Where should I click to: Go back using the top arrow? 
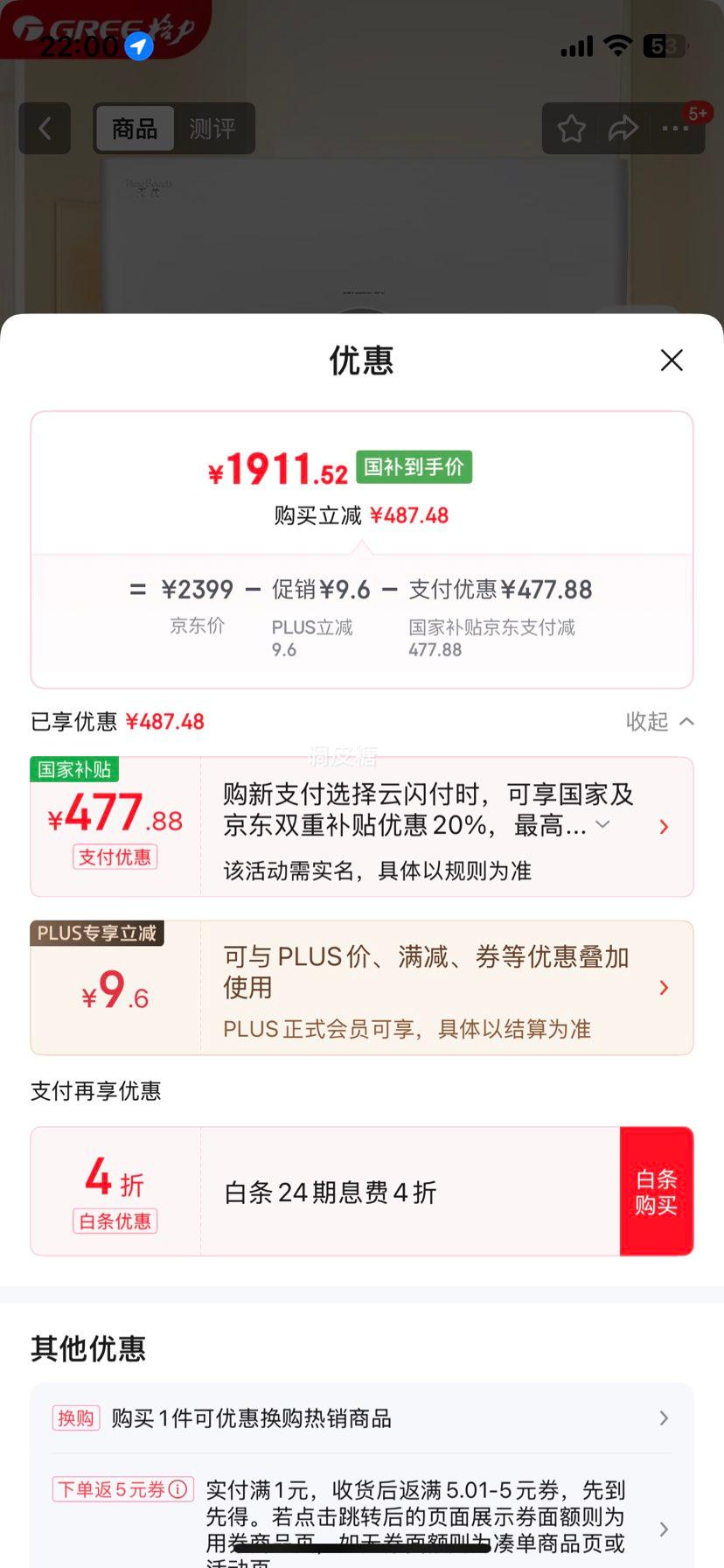click(x=45, y=129)
